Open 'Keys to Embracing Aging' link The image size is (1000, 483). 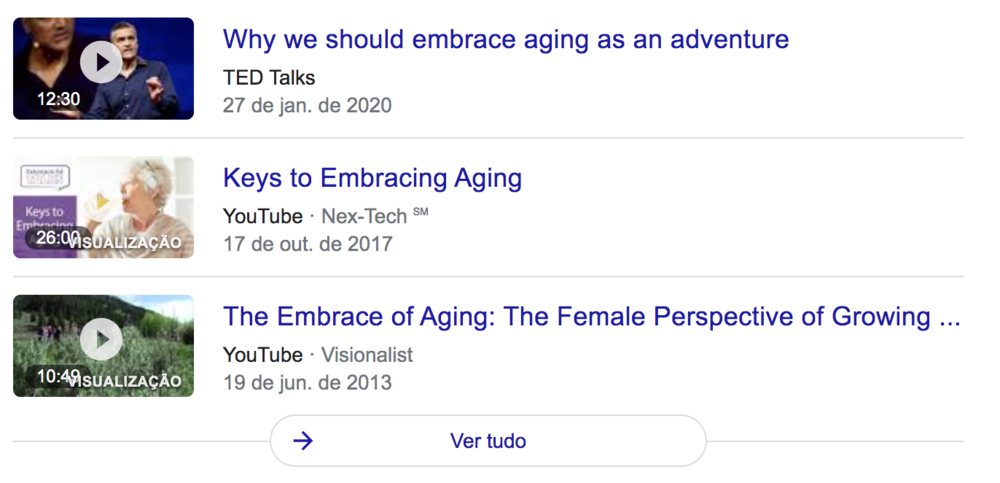(x=372, y=179)
